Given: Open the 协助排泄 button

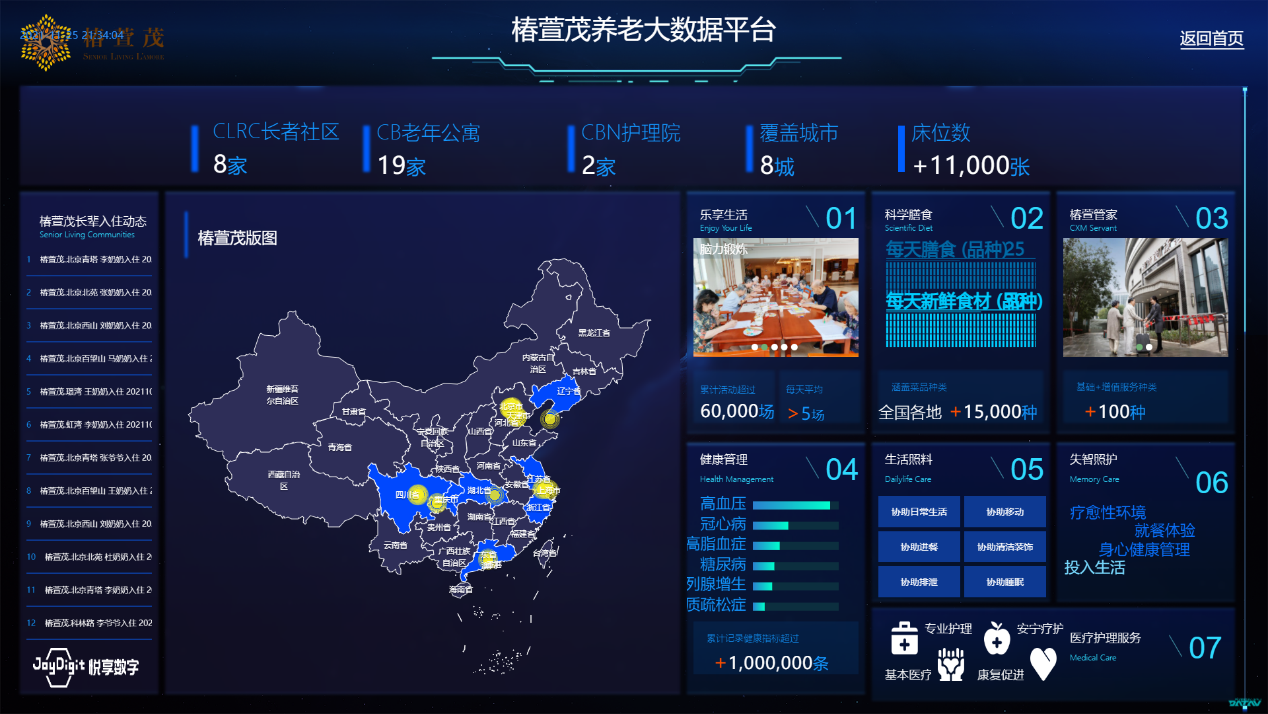Looking at the screenshot, I should (918, 582).
